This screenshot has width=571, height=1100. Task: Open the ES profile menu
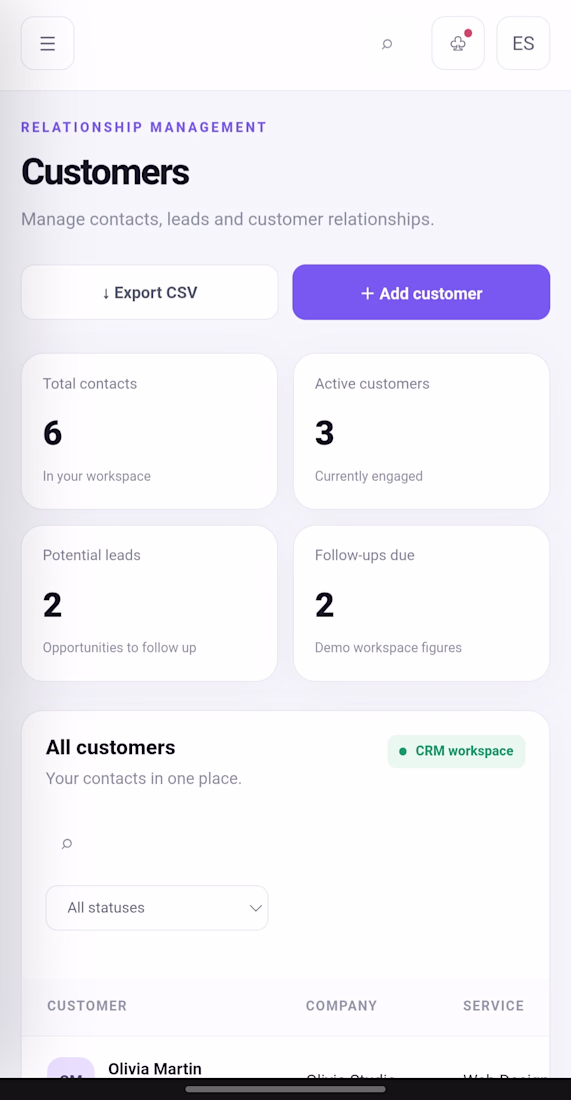pyautogui.click(x=523, y=43)
